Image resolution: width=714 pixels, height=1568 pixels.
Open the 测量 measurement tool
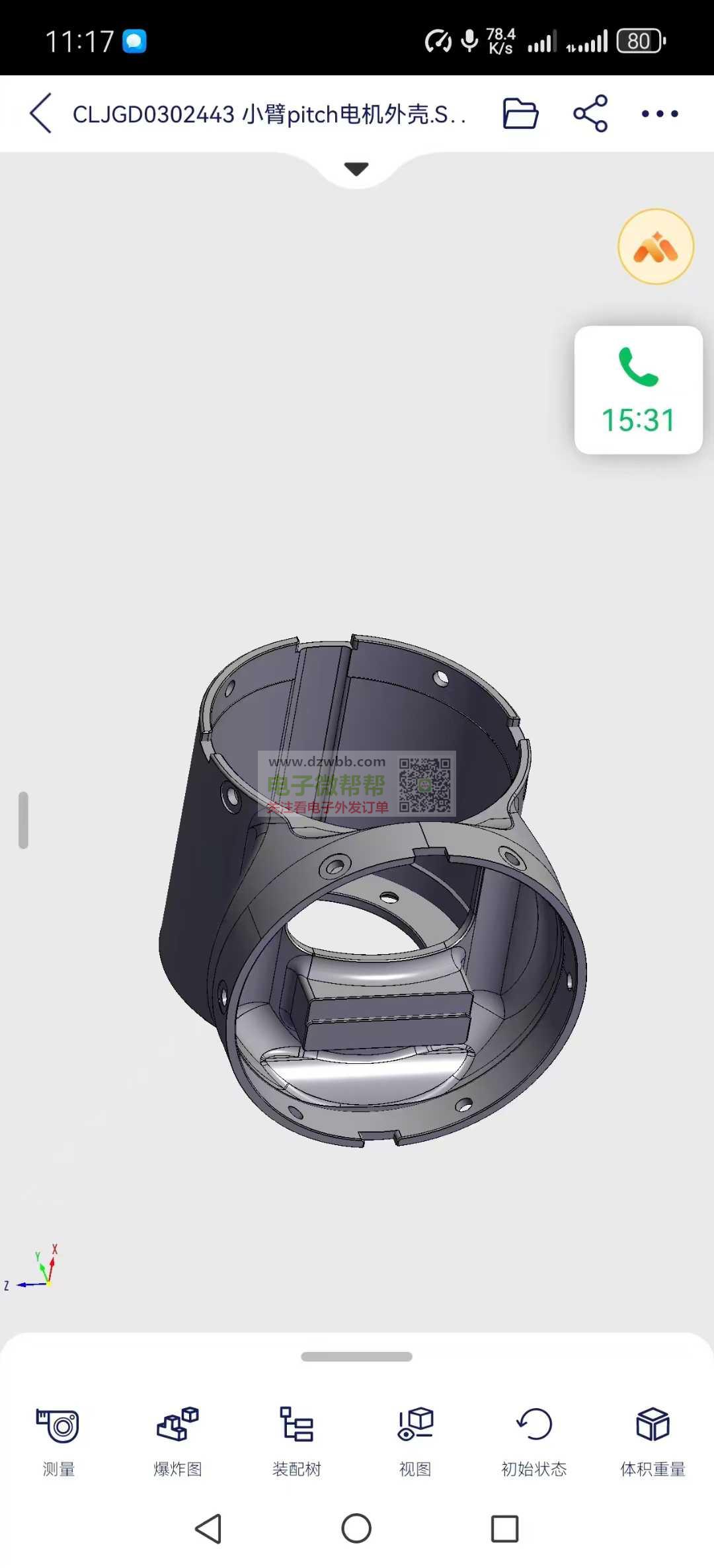[58, 1442]
